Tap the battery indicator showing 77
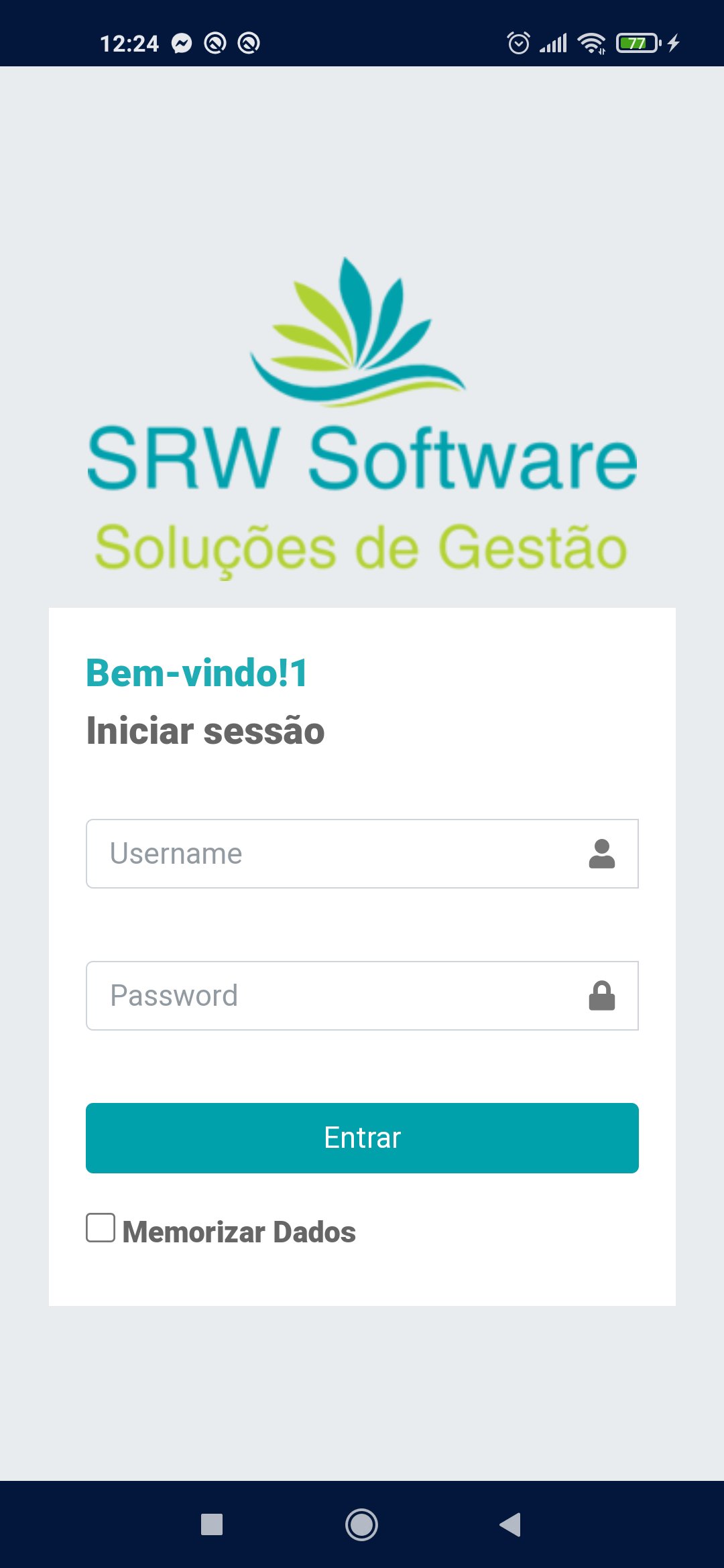724x1568 pixels. [636, 42]
